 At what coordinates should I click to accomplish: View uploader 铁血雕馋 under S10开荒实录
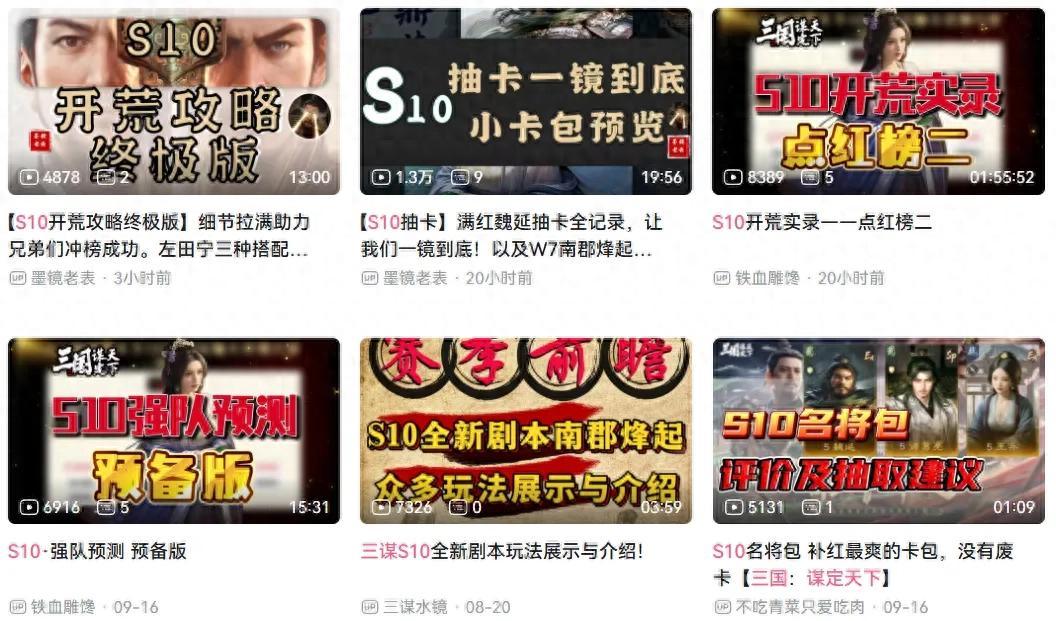click(767, 278)
